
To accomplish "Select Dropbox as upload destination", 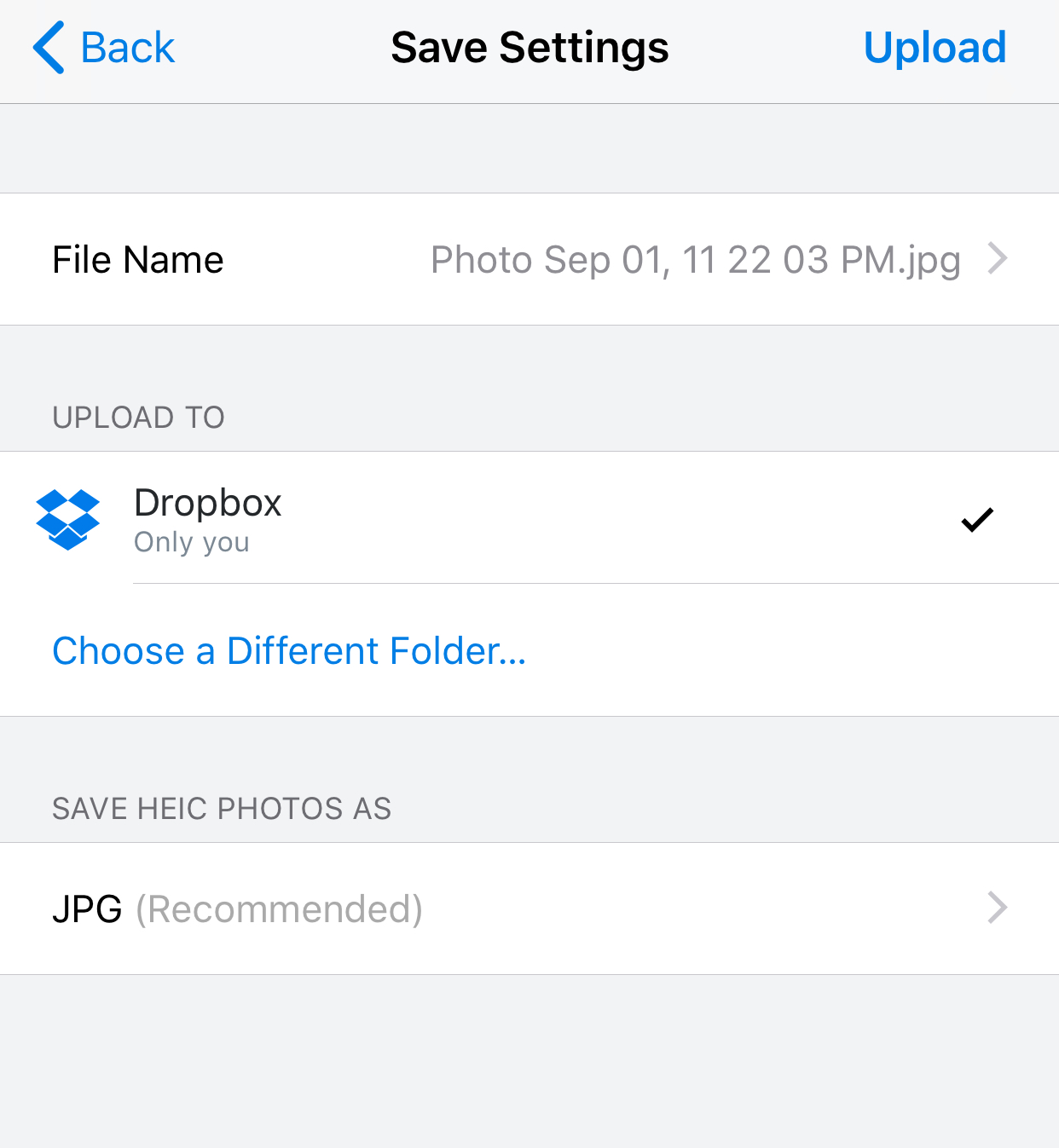I will tap(529, 518).
